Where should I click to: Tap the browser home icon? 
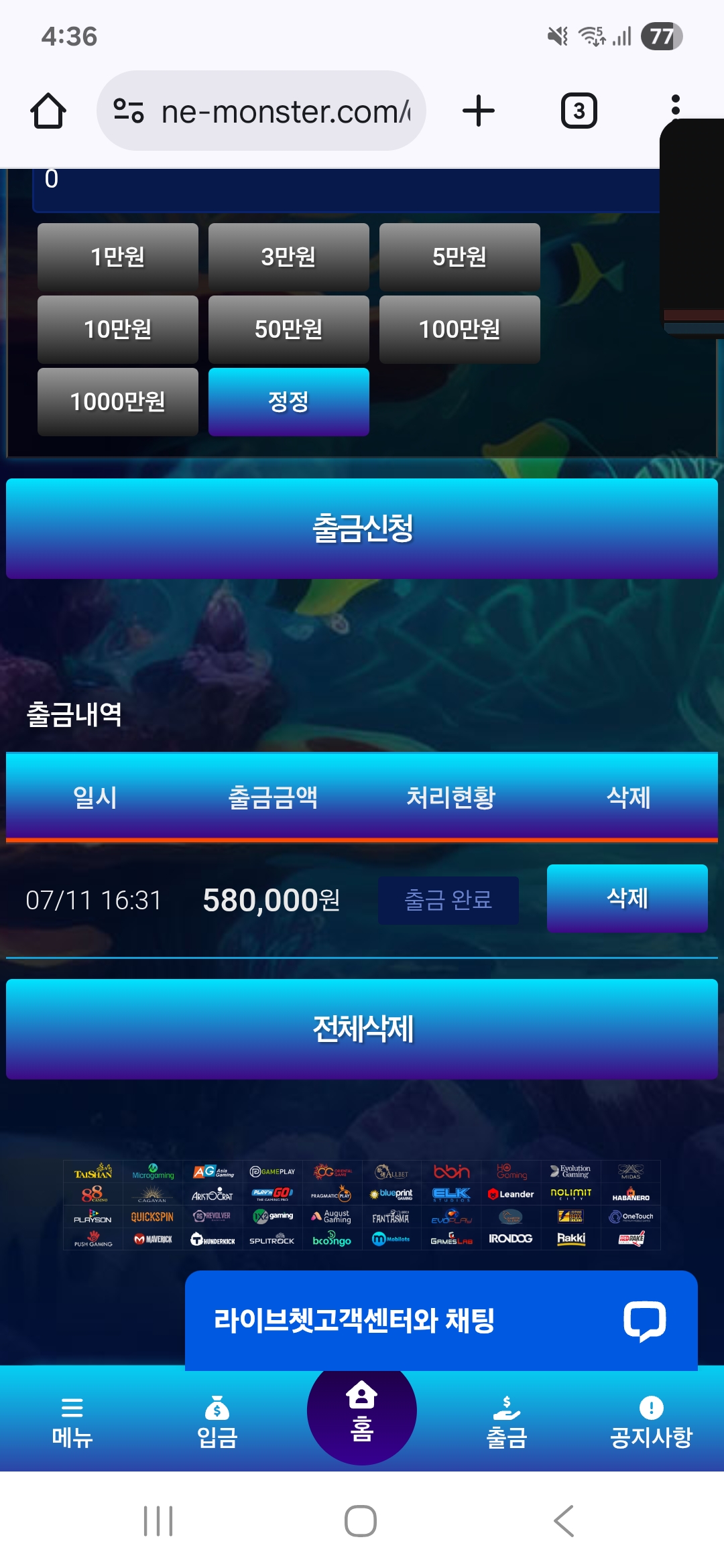point(48,111)
